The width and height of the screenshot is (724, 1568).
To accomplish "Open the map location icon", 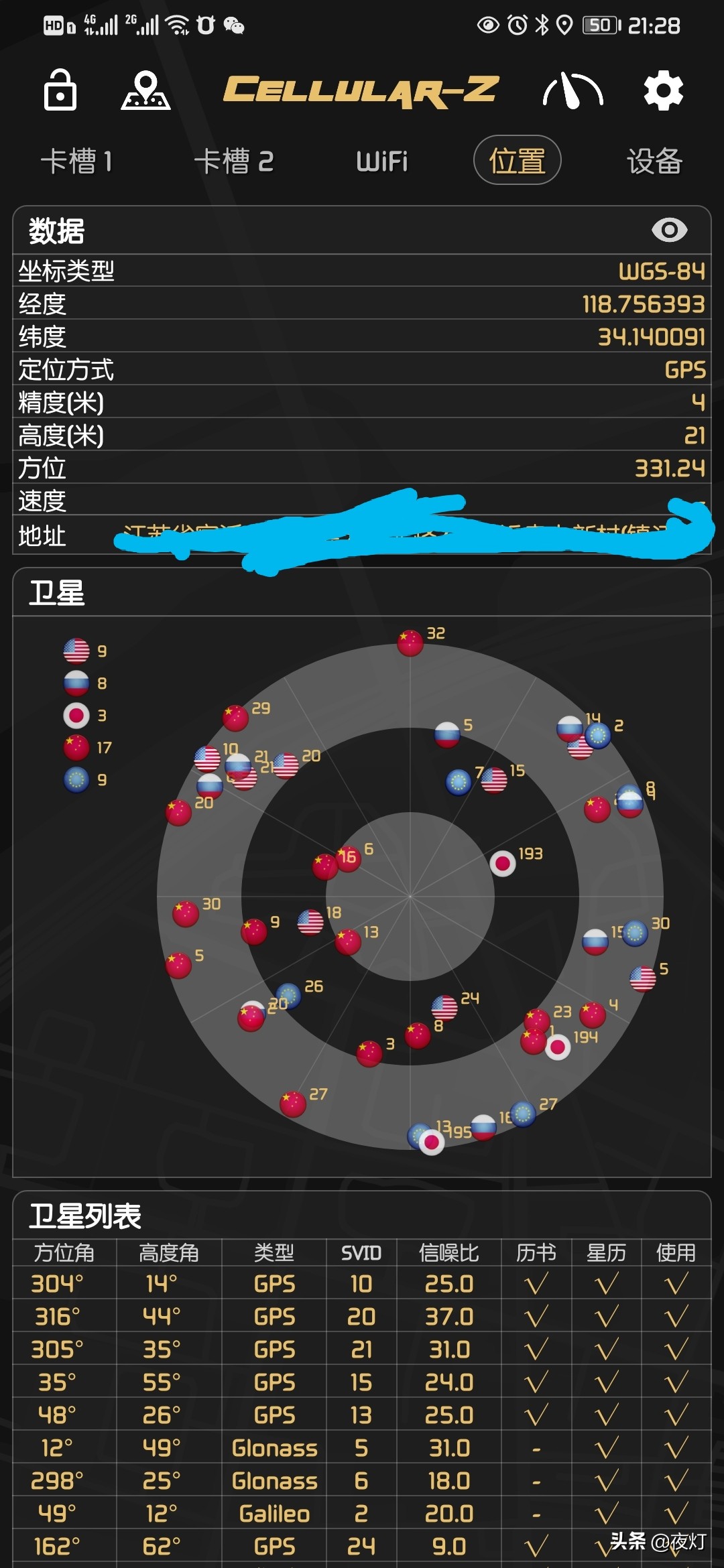I will point(145,90).
